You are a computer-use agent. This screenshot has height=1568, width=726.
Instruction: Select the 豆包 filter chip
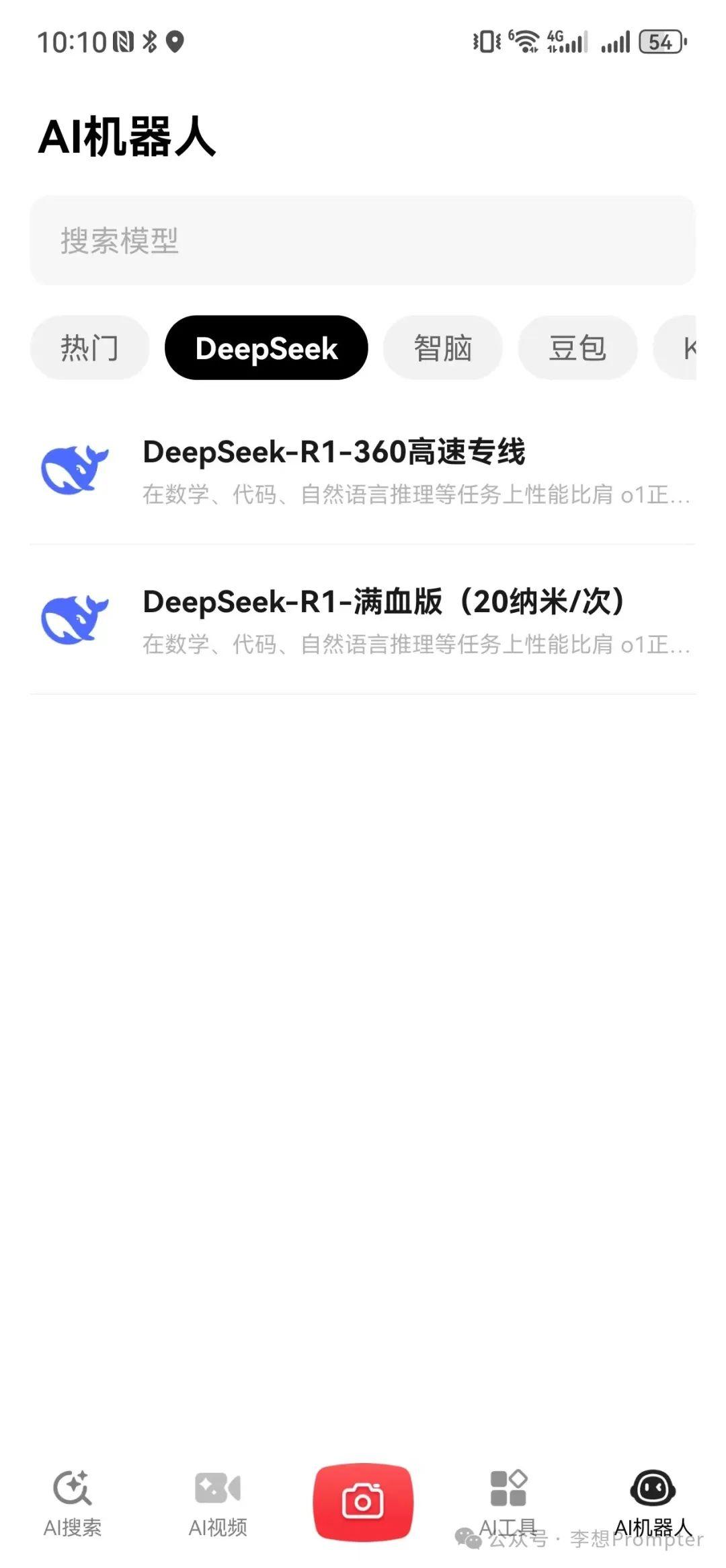click(x=577, y=348)
